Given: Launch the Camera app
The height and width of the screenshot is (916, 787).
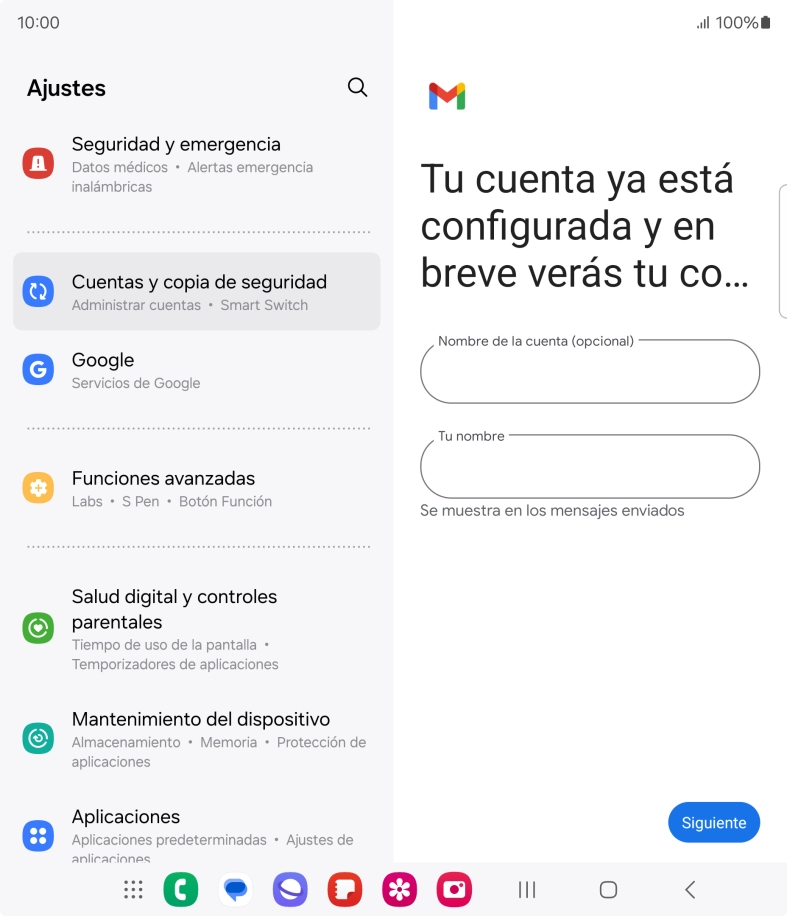Looking at the screenshot, I should [454, 889].
